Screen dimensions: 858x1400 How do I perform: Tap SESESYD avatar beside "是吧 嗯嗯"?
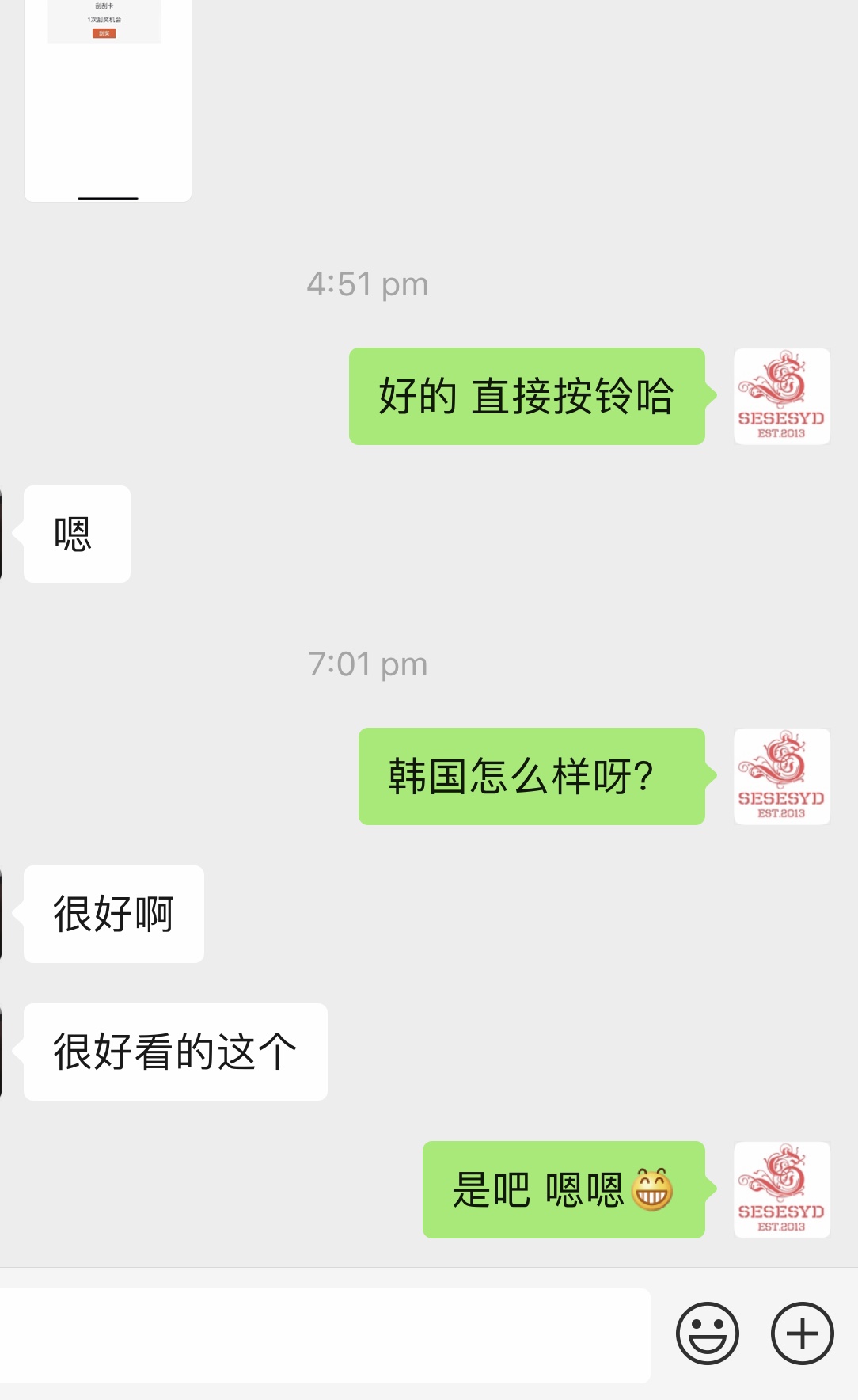781,1189
